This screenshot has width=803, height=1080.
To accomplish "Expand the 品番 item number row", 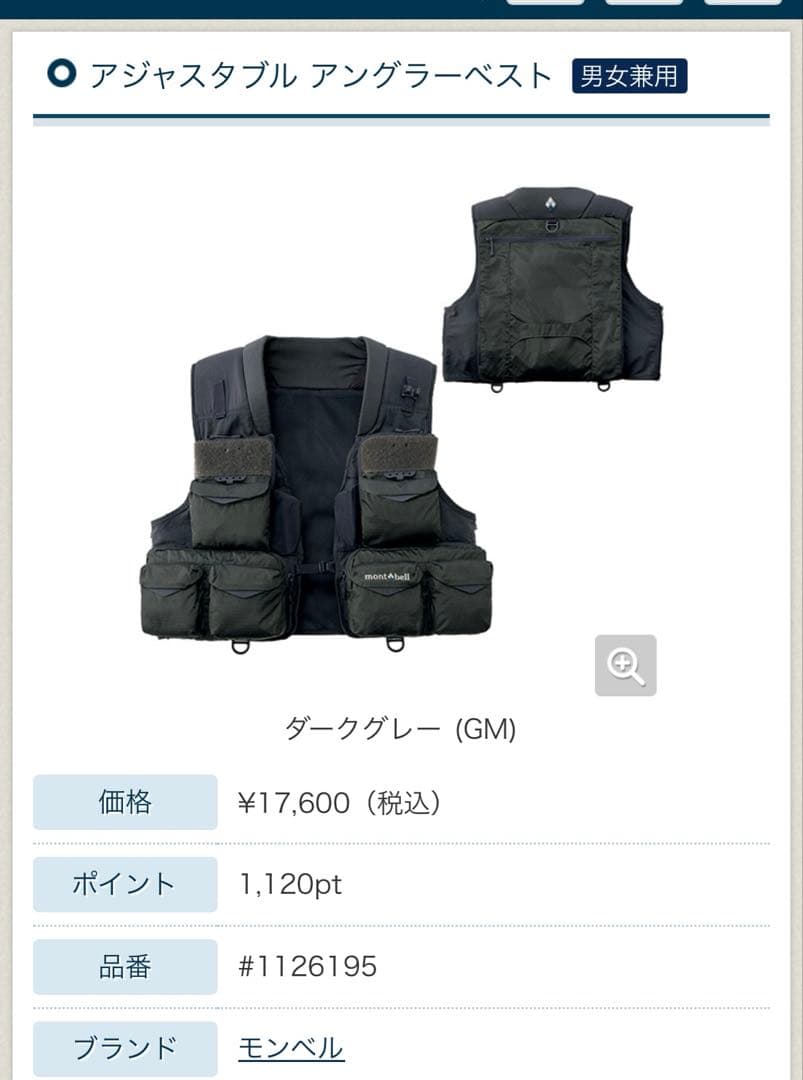I will tap(124, 964).
